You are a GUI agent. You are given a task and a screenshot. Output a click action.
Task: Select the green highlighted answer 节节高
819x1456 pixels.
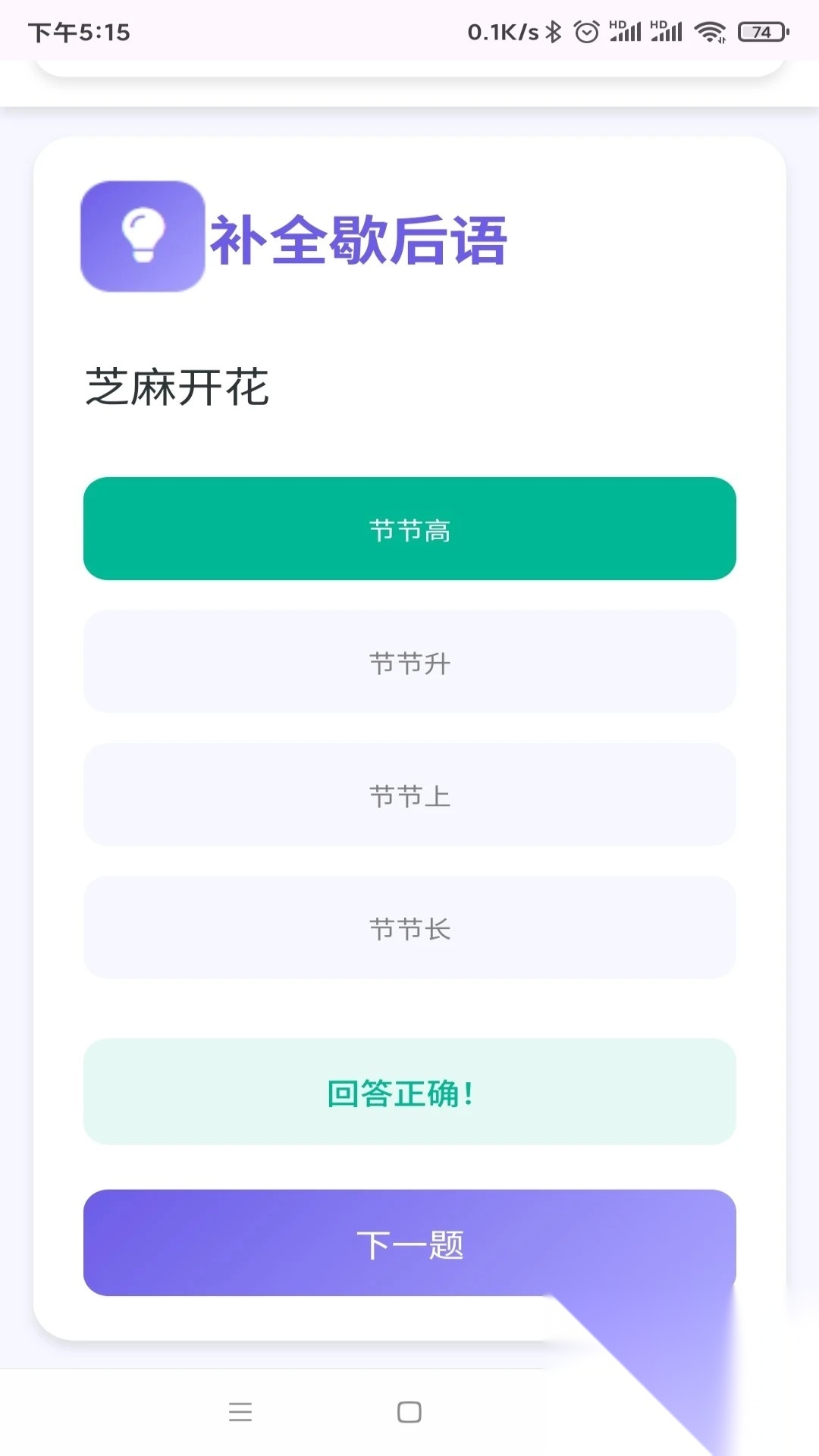pos(409,529)
